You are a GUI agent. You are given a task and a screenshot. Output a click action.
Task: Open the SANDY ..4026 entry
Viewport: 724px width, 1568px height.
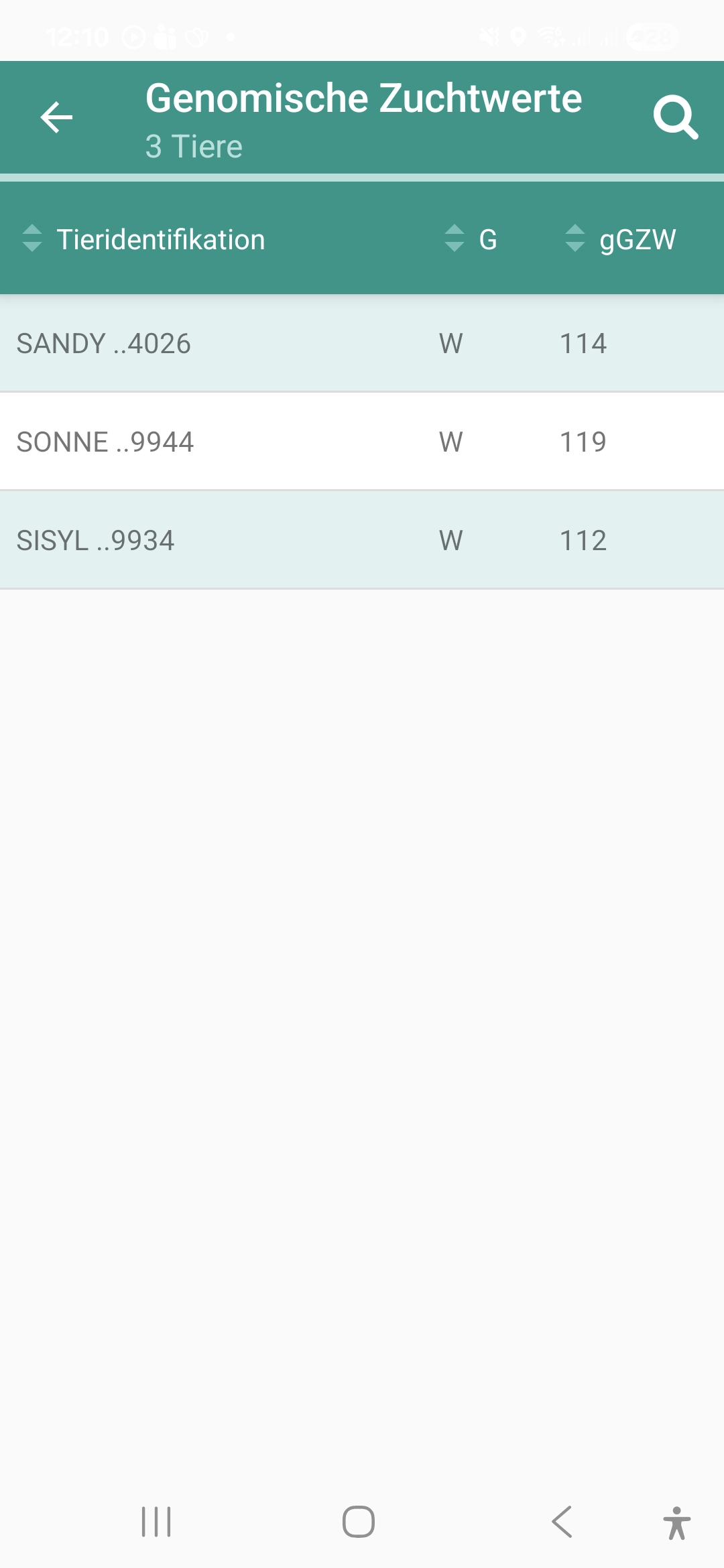coord(362,344)
